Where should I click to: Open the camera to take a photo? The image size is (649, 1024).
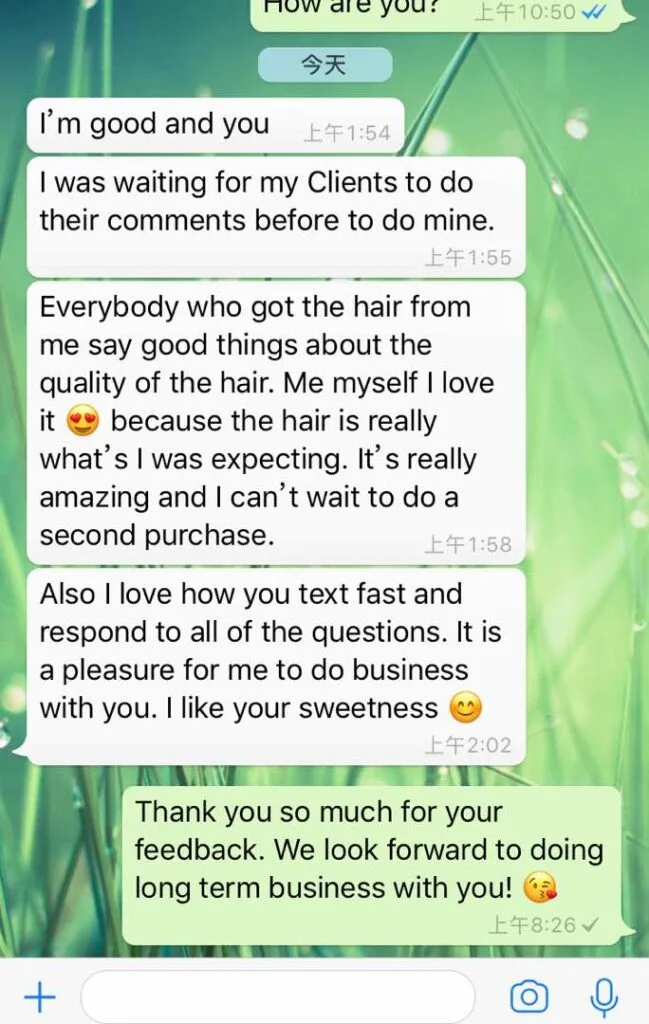pos(529,996)
